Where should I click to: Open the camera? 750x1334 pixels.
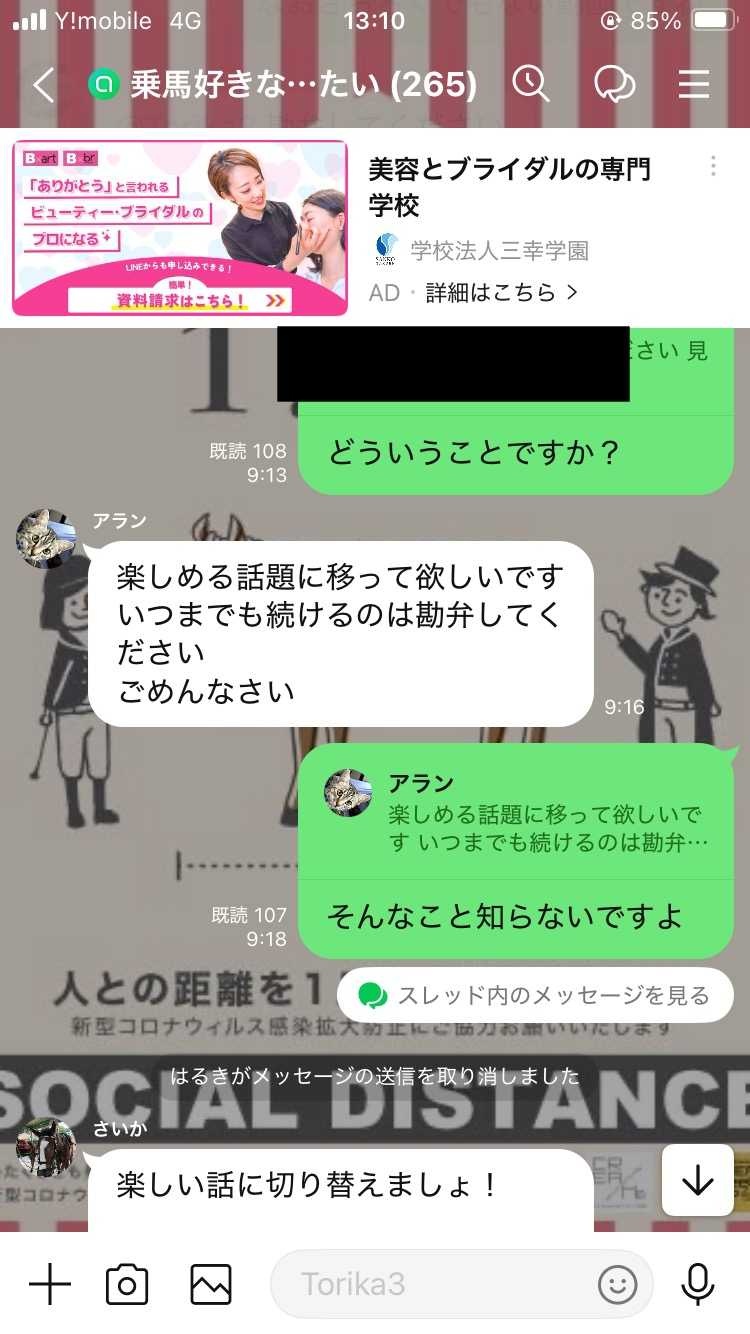coord(127,1284)
